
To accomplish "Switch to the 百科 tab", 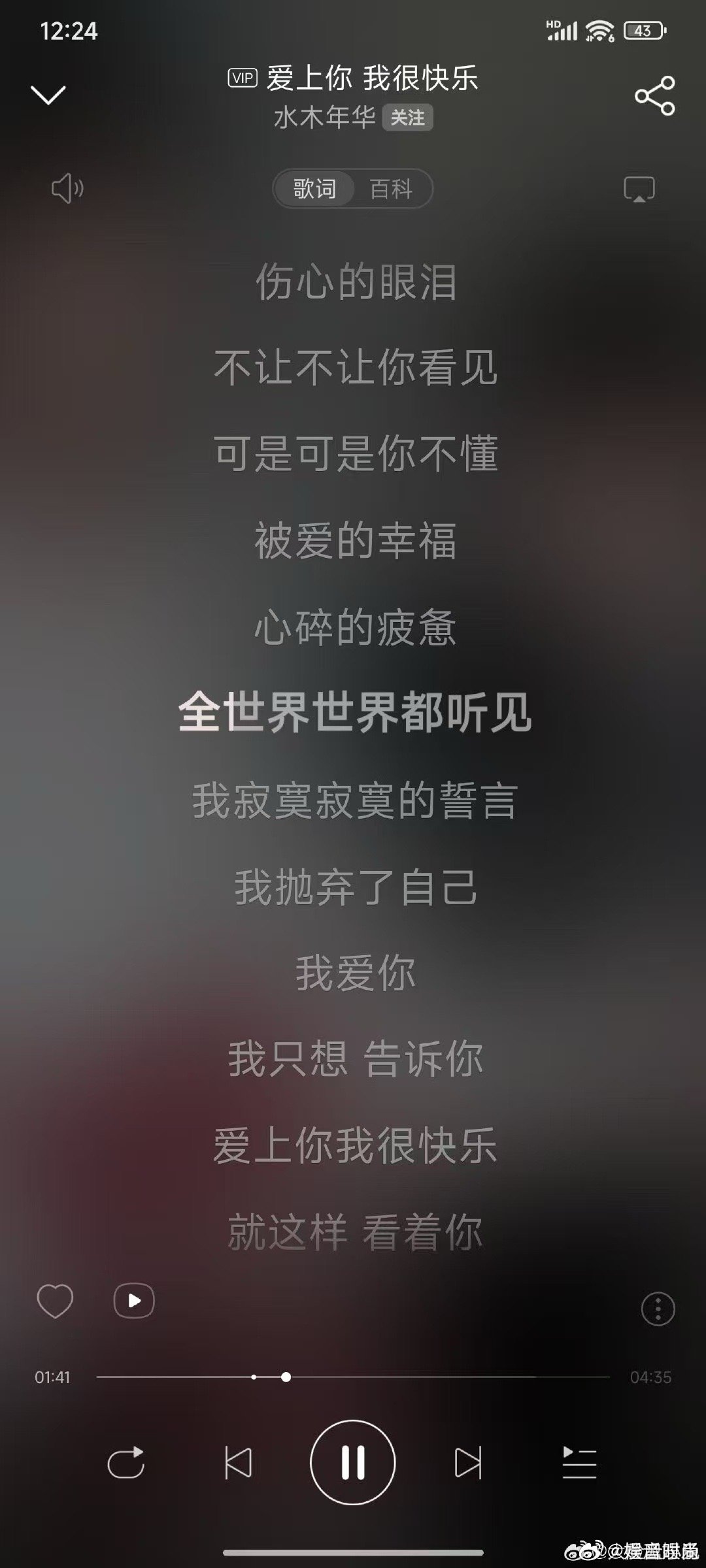I will (x=392, y=189).
